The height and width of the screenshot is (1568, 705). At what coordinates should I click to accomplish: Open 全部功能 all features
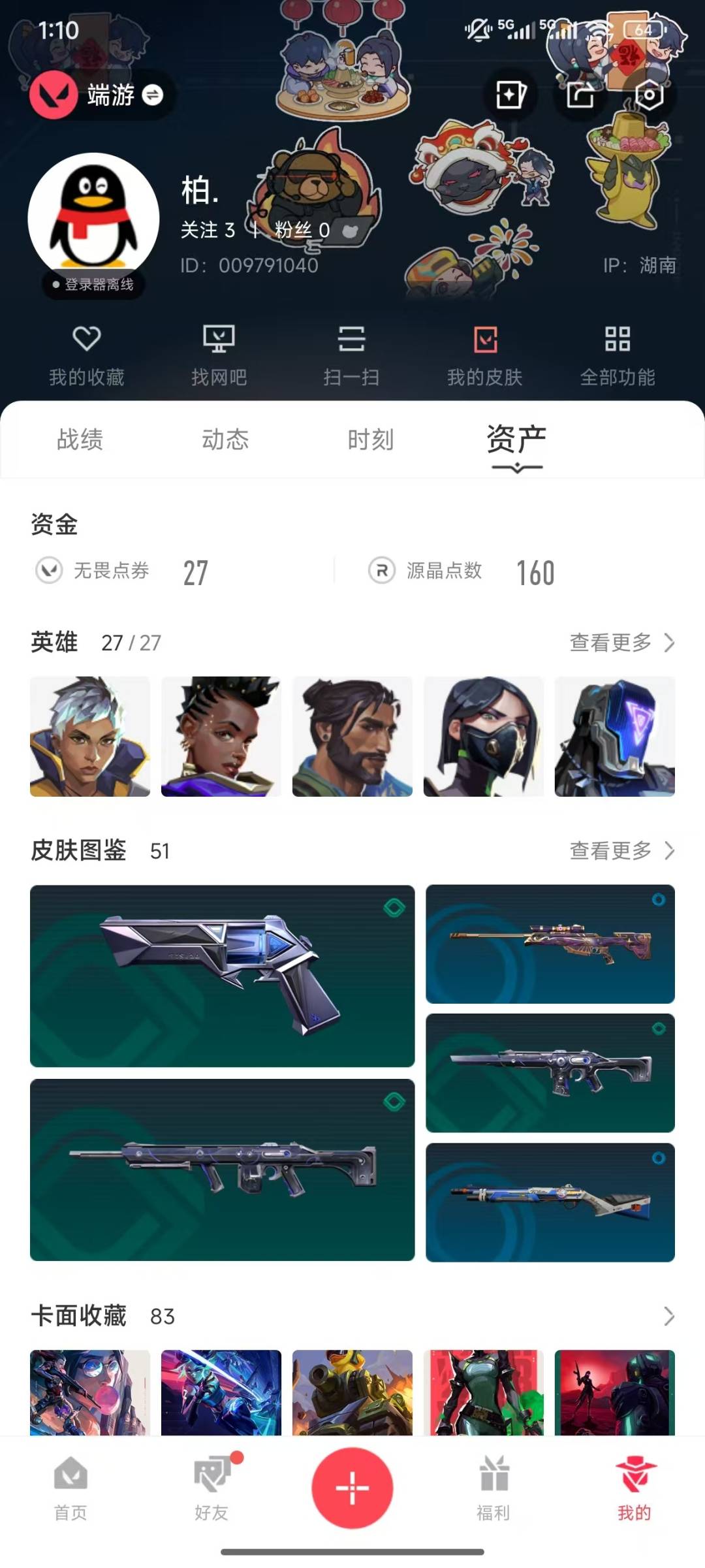[618, 356]
